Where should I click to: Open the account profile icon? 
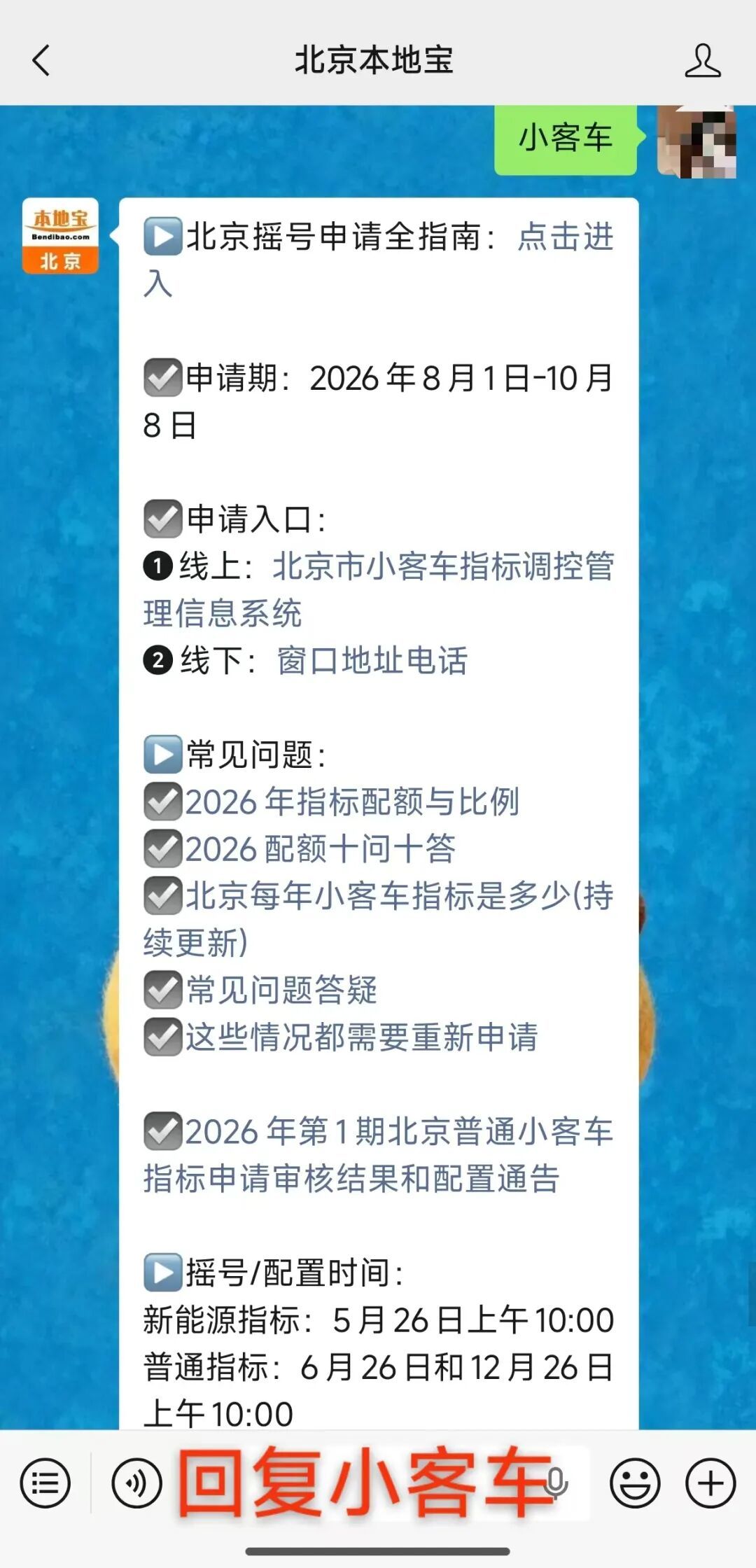702,60
